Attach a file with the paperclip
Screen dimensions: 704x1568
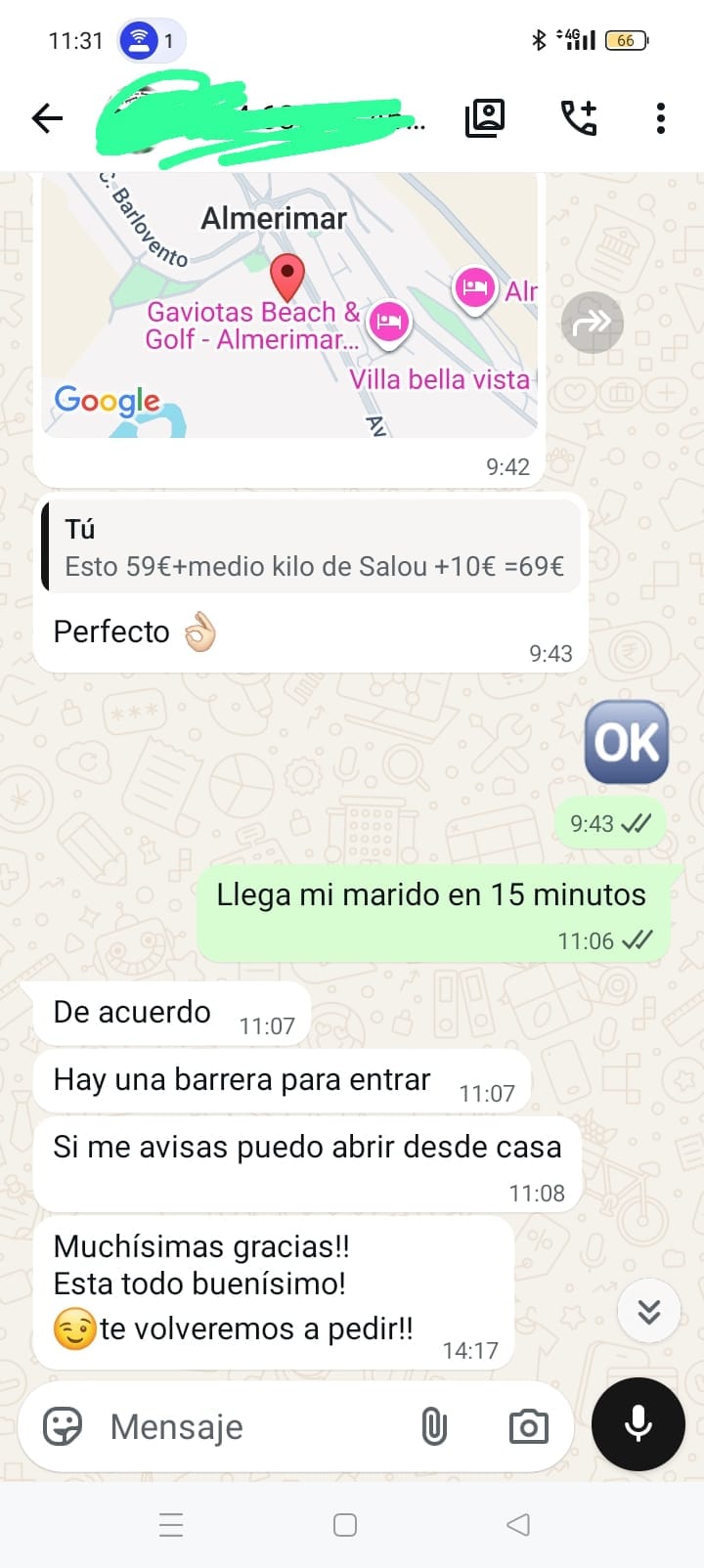(x=434, y=1427)
